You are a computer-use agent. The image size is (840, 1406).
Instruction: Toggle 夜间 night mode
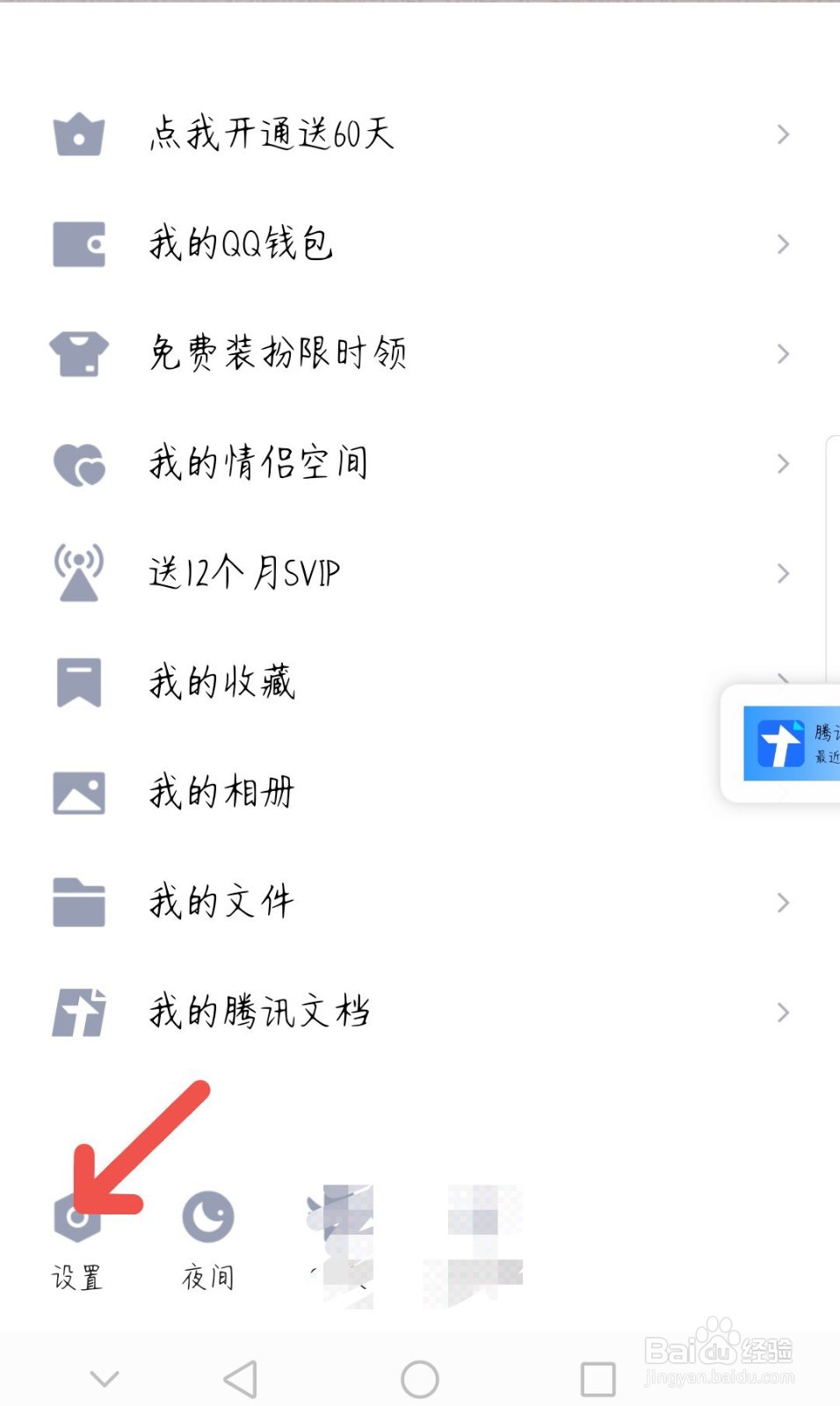coord(207,1219)
